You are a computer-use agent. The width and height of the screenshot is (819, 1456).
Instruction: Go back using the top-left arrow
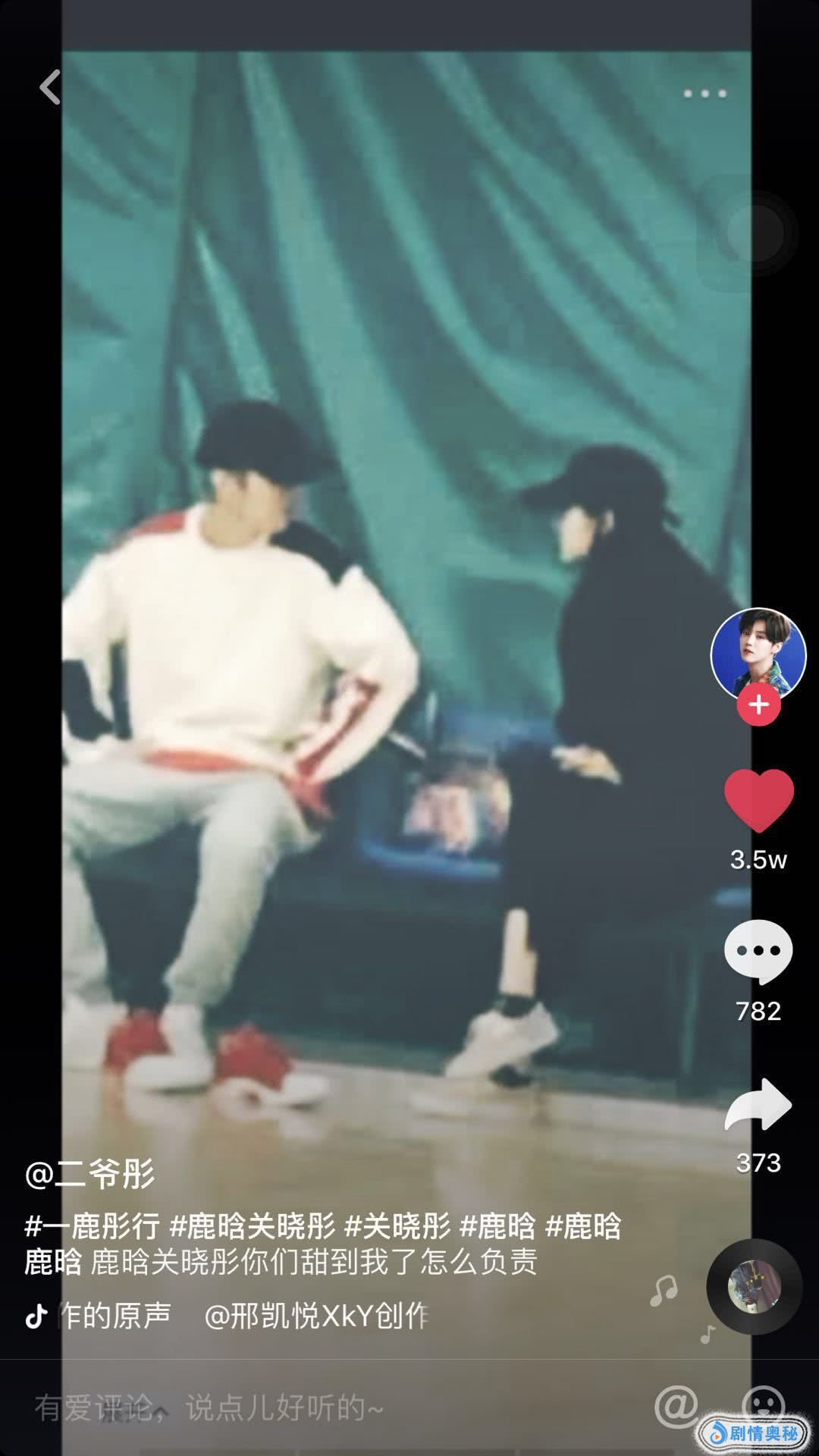[50, 87]
